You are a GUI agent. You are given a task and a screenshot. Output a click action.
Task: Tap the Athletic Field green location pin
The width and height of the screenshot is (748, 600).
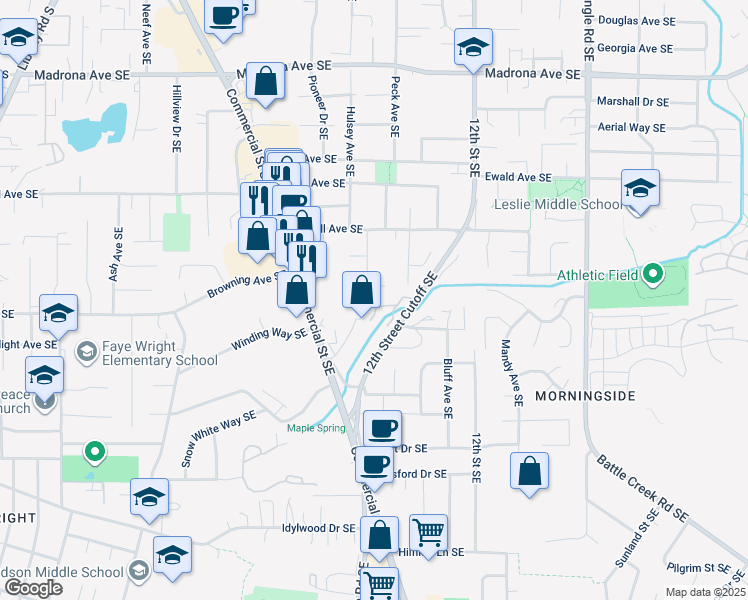653,275
